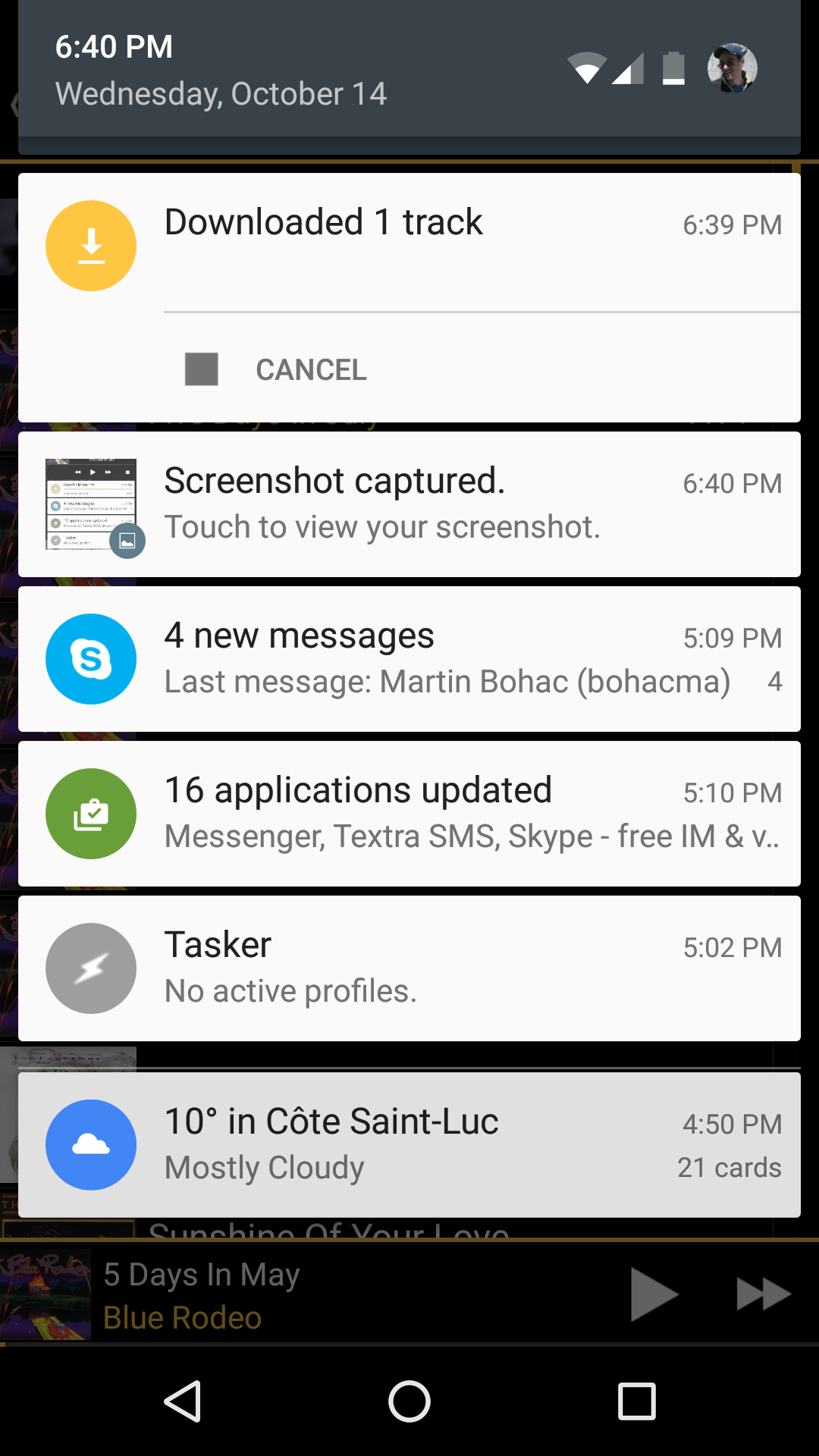Open the Côte Saint-Luc weather card

pyautogui.click(x=409, y=1144)
